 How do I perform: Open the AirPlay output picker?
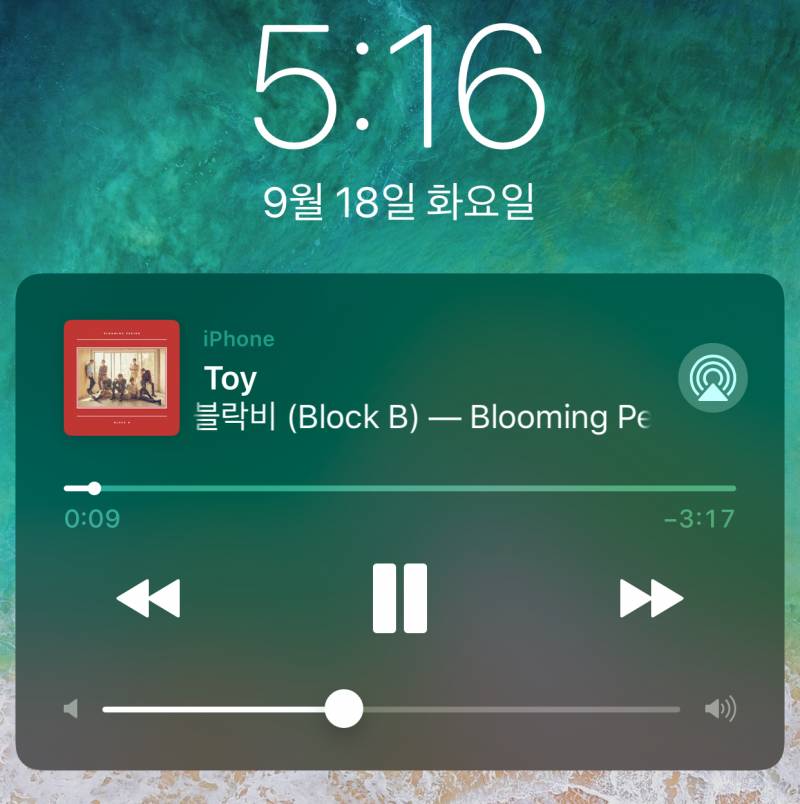click(713, 379)
